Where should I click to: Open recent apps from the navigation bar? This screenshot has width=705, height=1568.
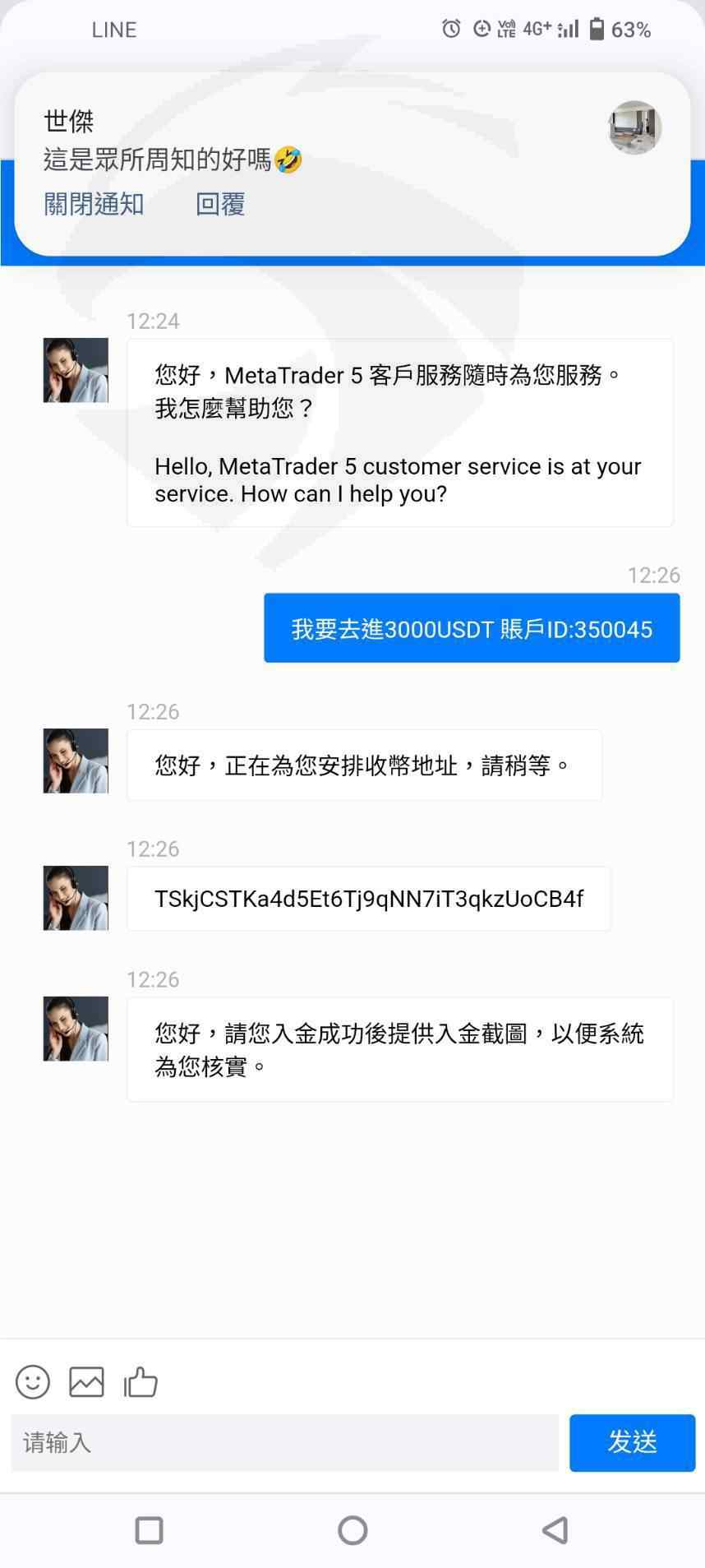[x=149, y=1530]
